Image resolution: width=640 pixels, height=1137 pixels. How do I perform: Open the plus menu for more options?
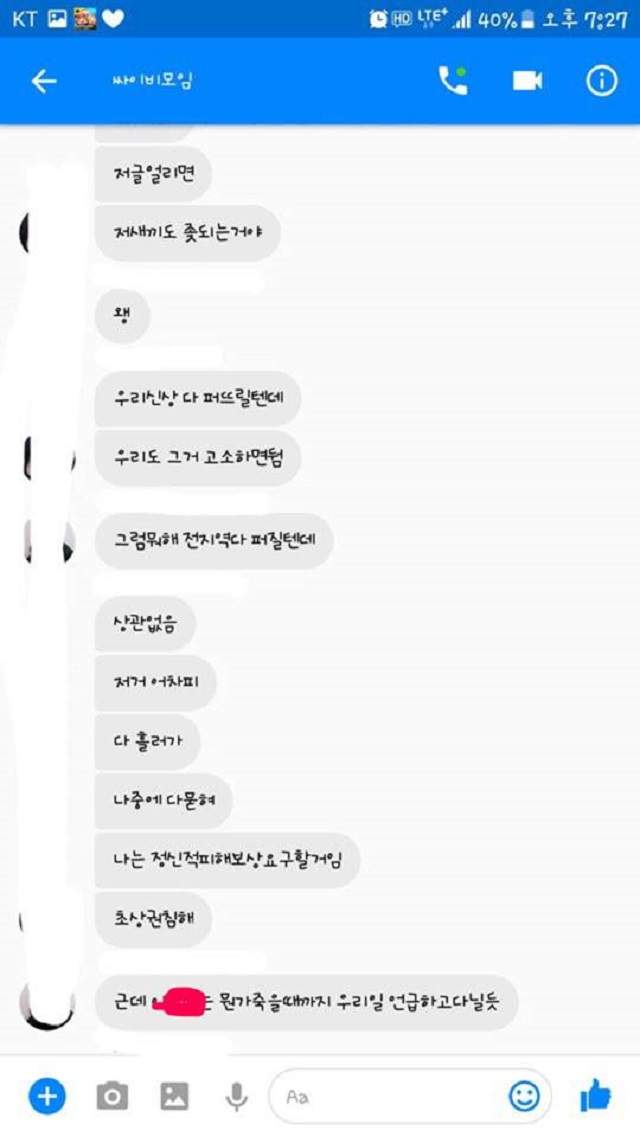coord(46,1096)
